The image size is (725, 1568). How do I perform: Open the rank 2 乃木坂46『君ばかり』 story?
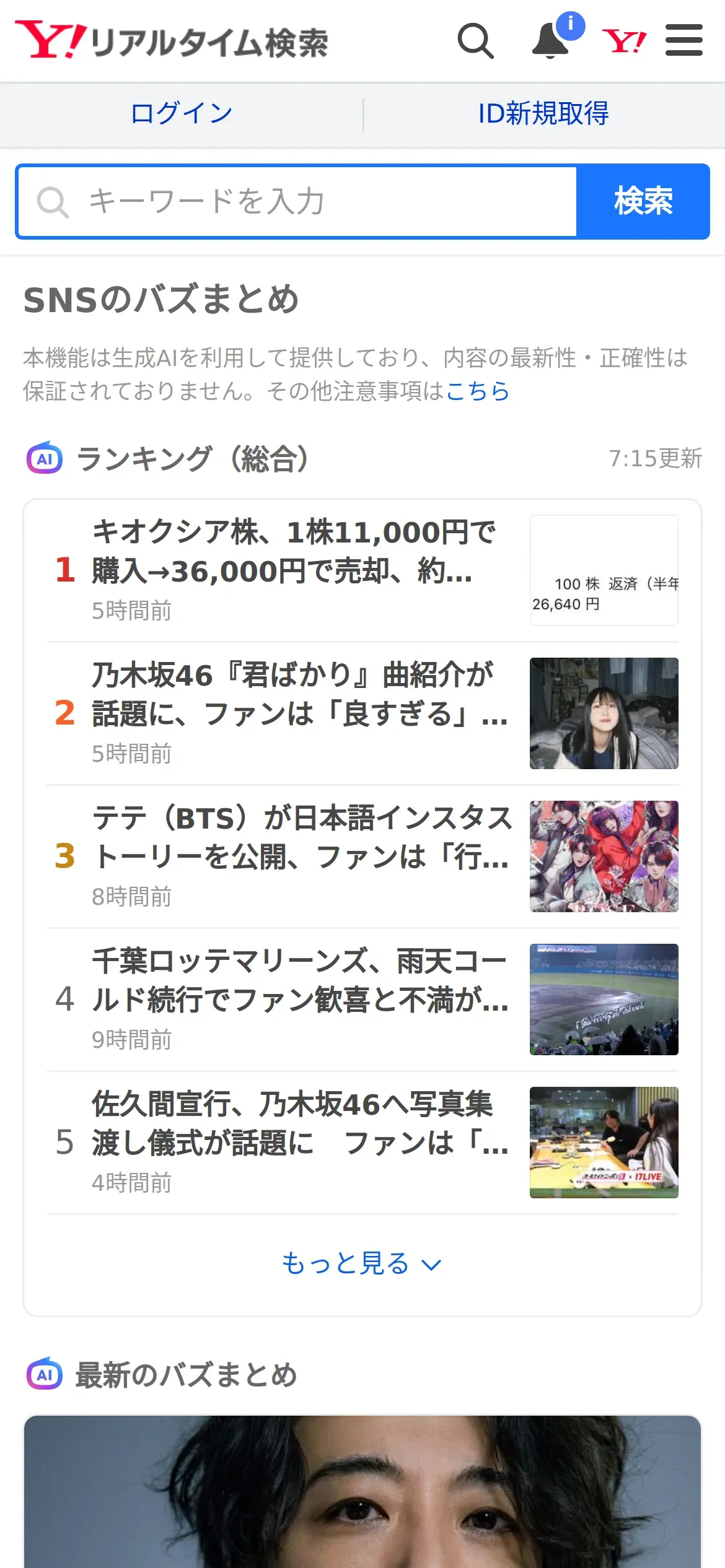click(362, 713)
